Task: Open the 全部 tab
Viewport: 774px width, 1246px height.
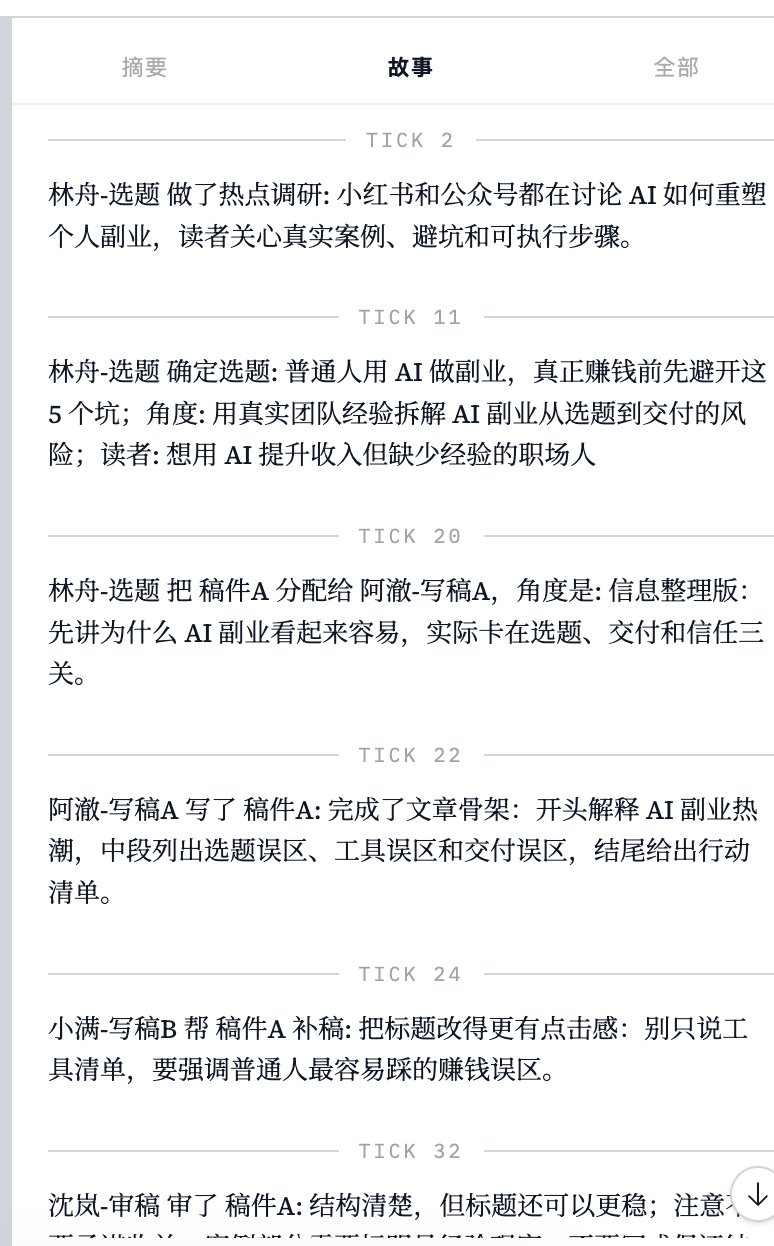Action: click(x=675, y=67)
